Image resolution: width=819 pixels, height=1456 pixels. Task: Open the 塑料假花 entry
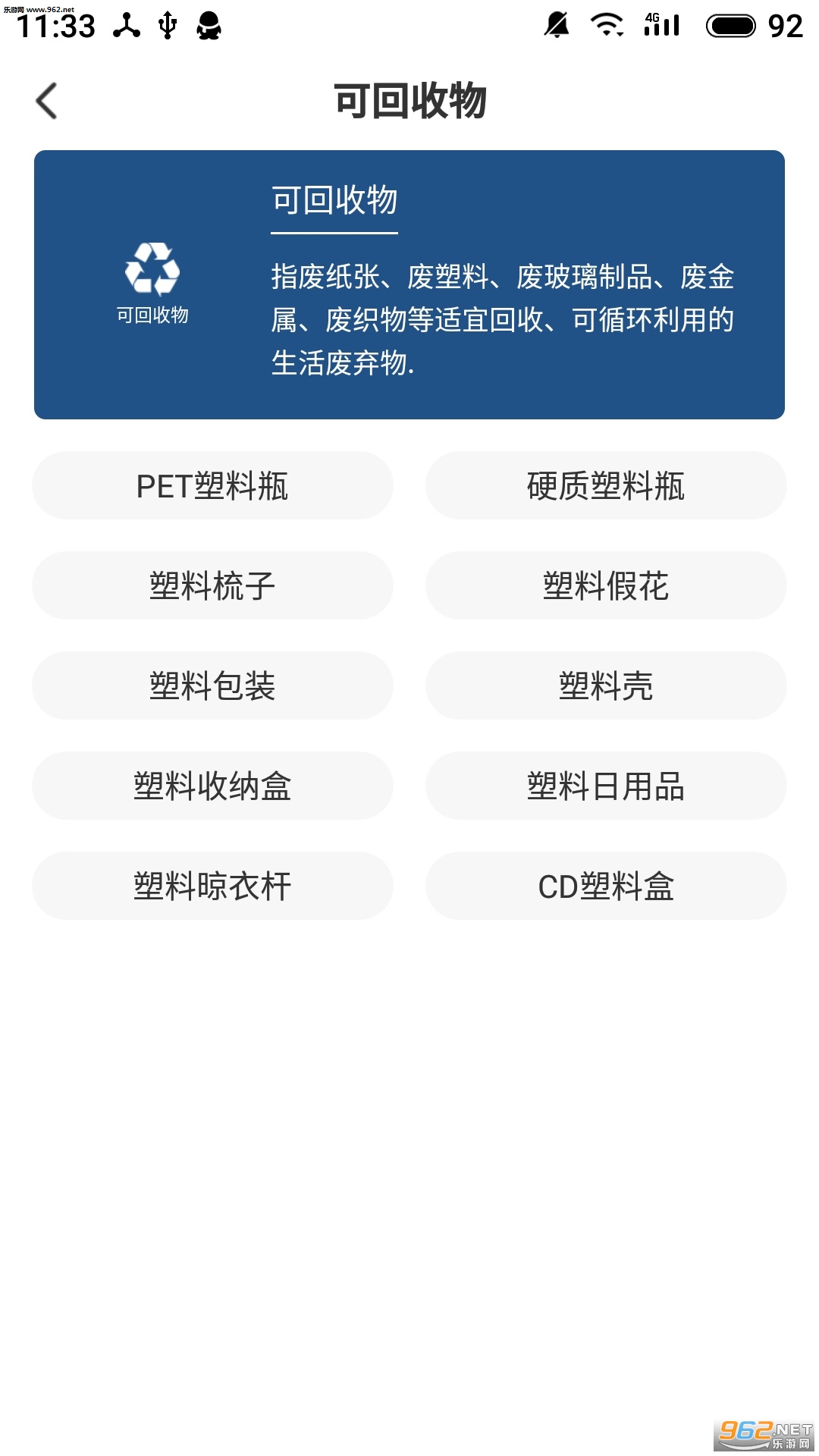606,585
